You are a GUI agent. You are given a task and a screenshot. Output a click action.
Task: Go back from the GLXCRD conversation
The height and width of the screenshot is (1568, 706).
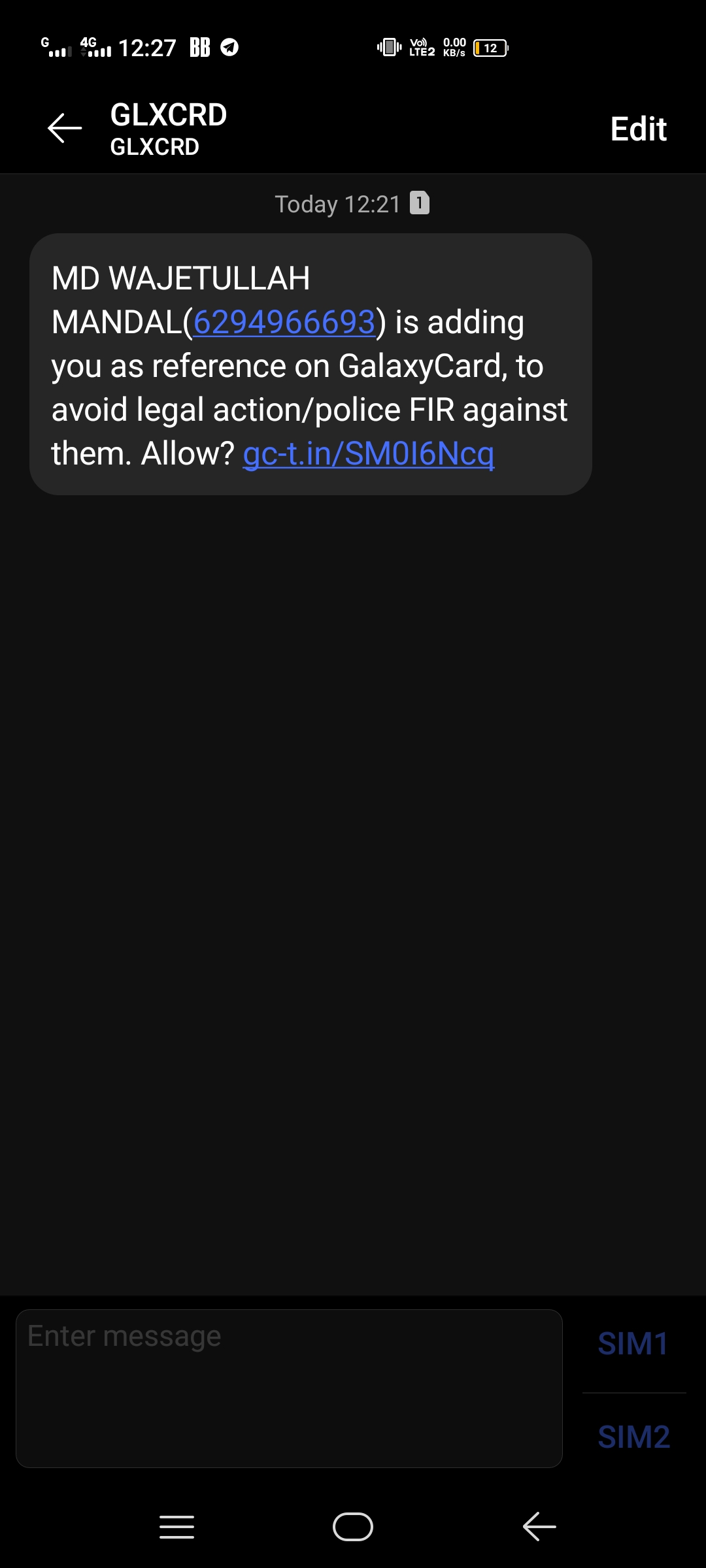pos(65,128)
